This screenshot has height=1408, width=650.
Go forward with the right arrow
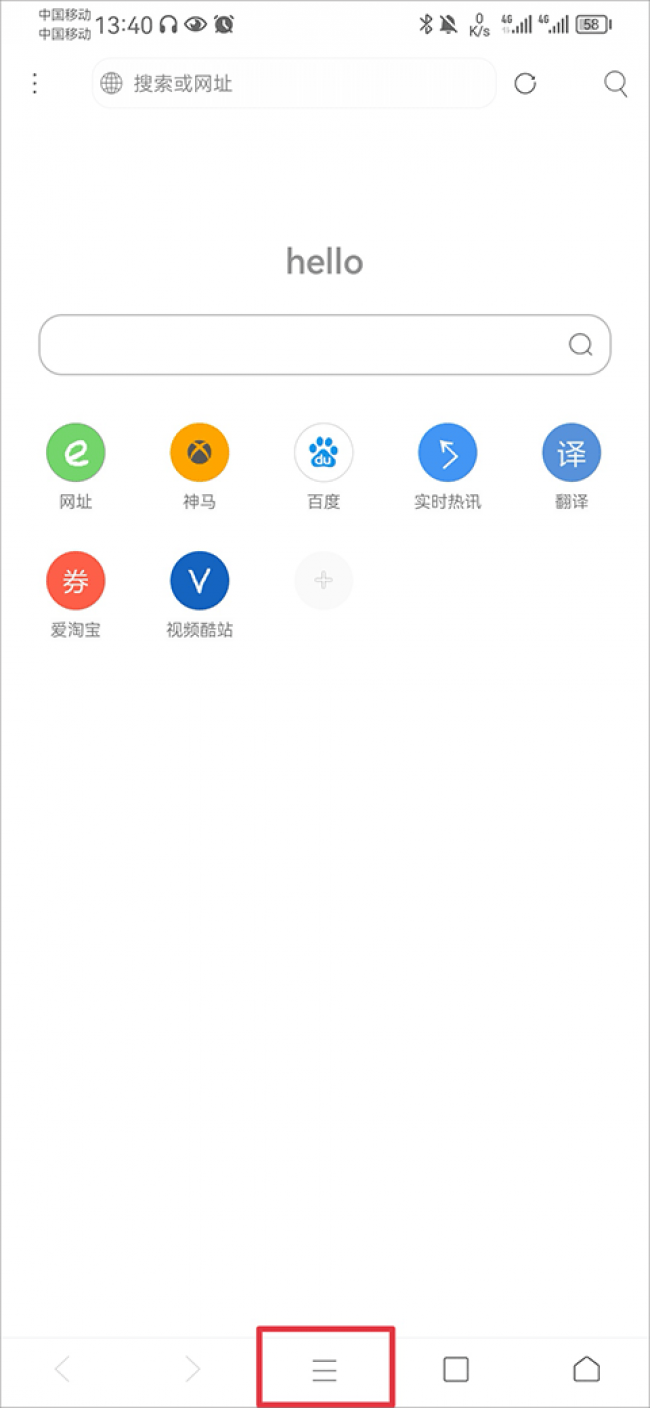tap(193, 1369)
